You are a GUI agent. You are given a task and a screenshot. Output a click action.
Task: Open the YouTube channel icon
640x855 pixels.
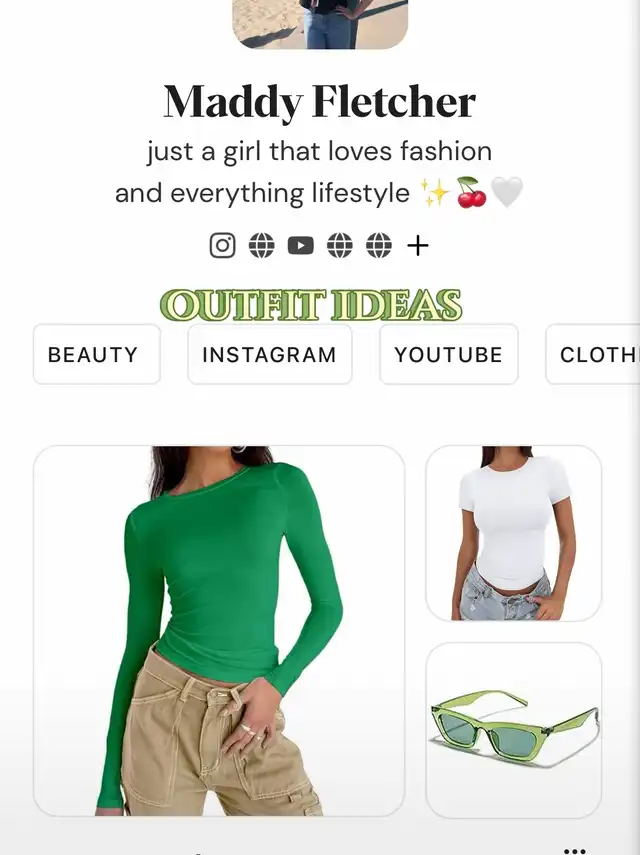(300, 245)
